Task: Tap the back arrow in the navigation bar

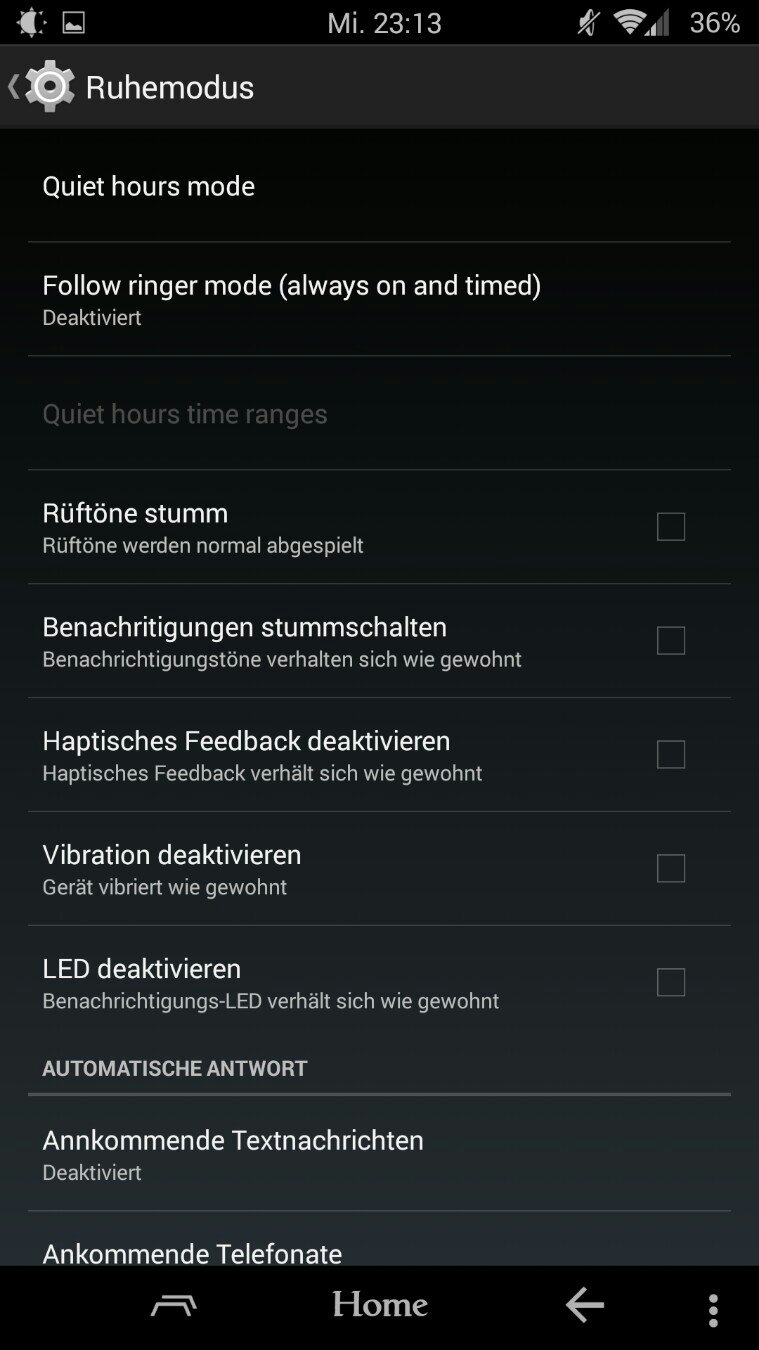Action: point(585,1304)
